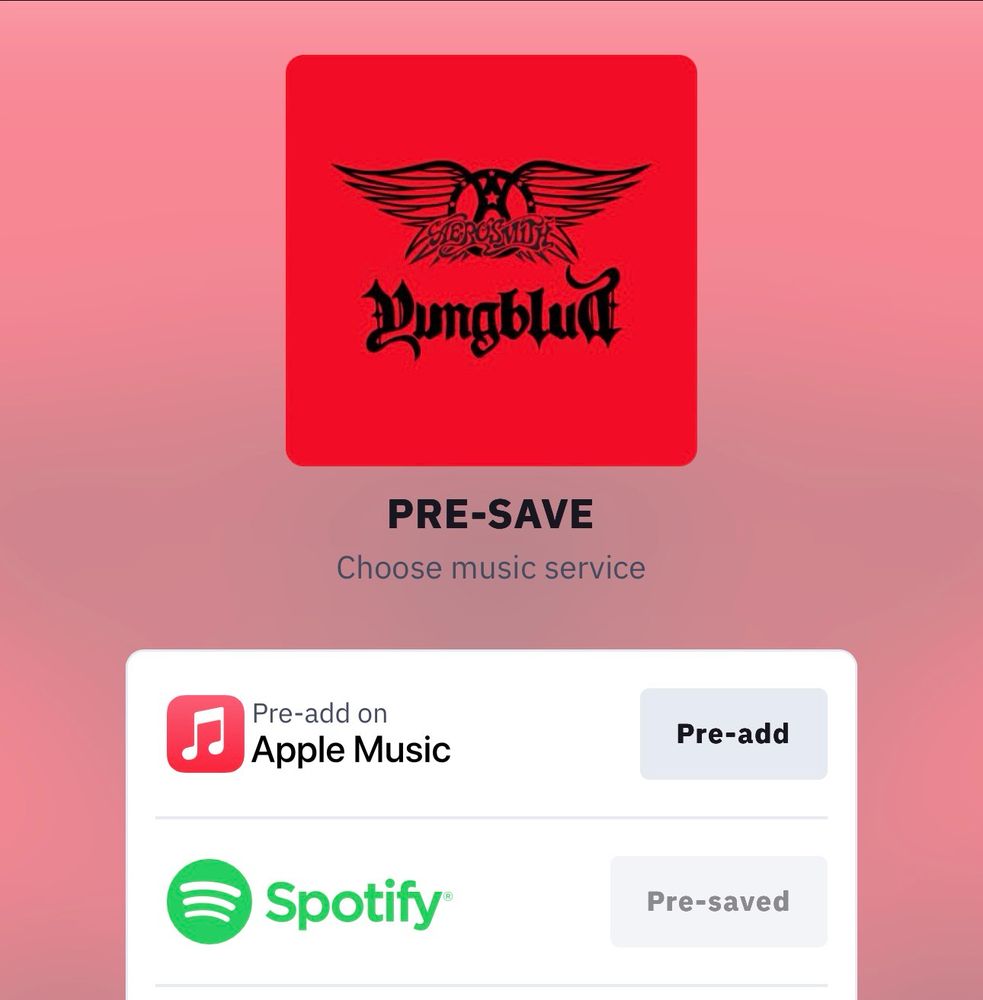Tap the Pre-add button for Apple Music
983x1000 pixels.
[733, 733]
